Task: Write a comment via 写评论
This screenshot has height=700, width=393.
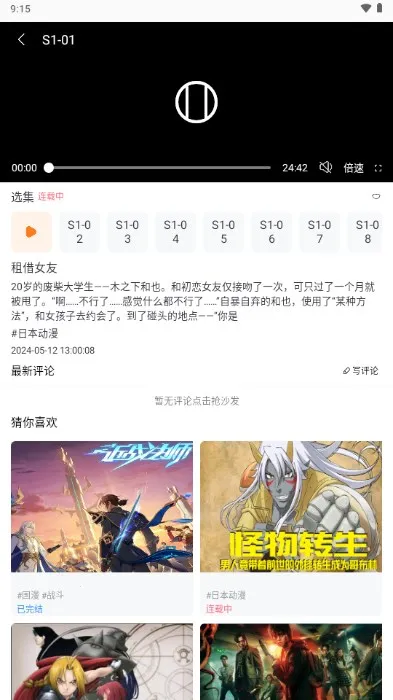Action: [360, 371]
